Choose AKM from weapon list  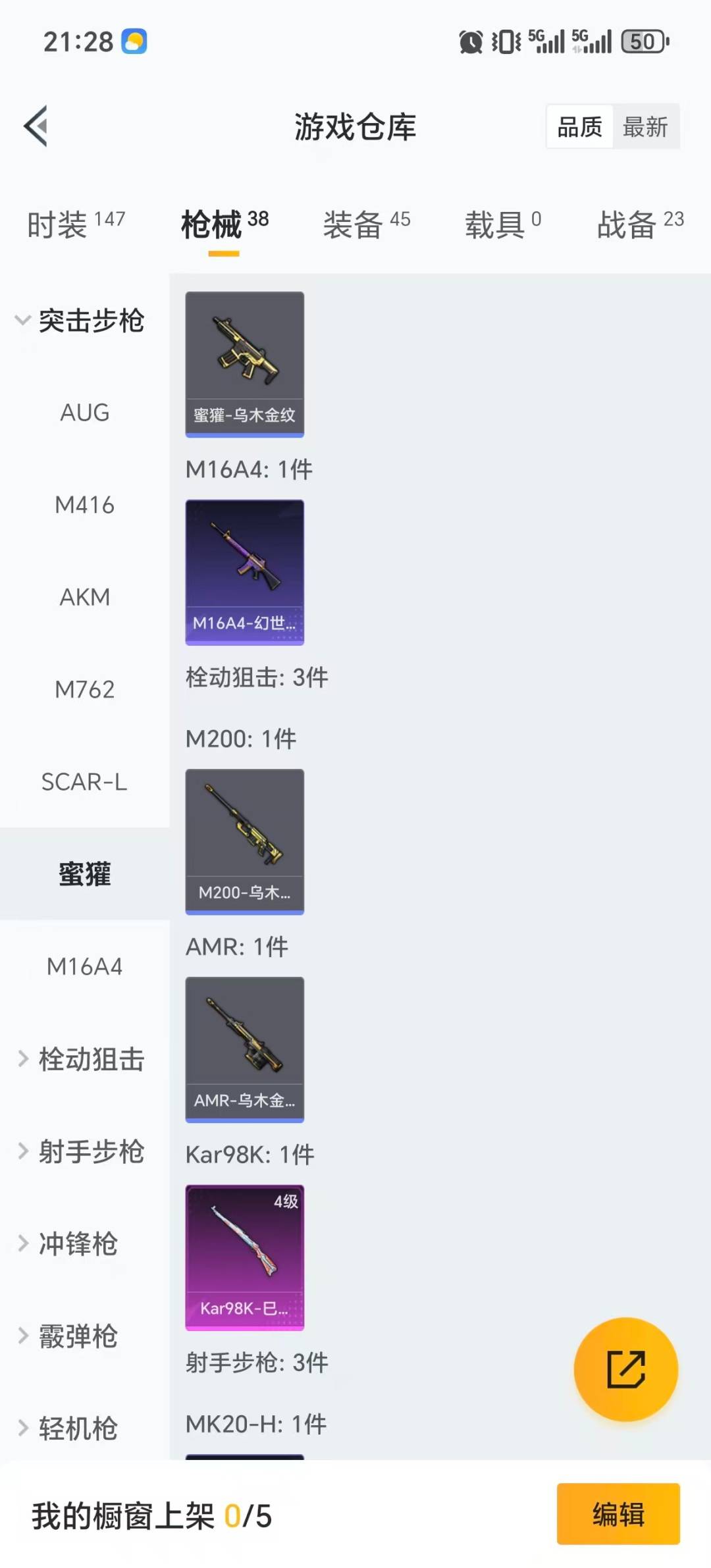click(84, 597)
